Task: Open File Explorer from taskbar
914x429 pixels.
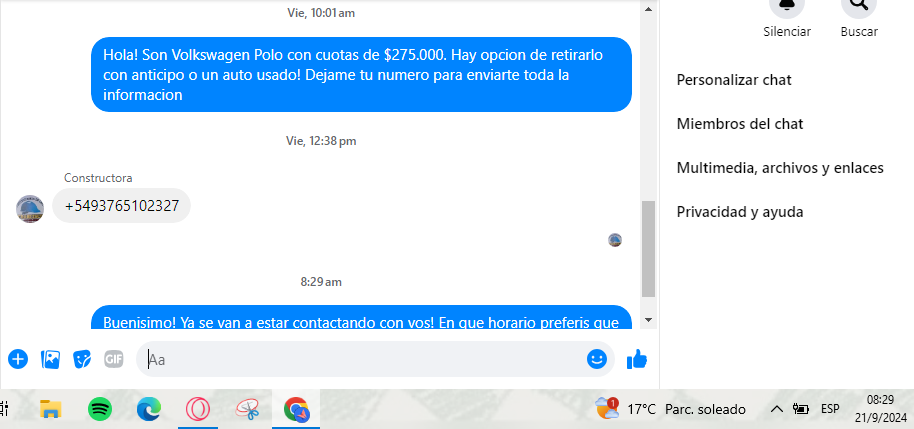Action: pyautogui.click(x=50, y=408)
